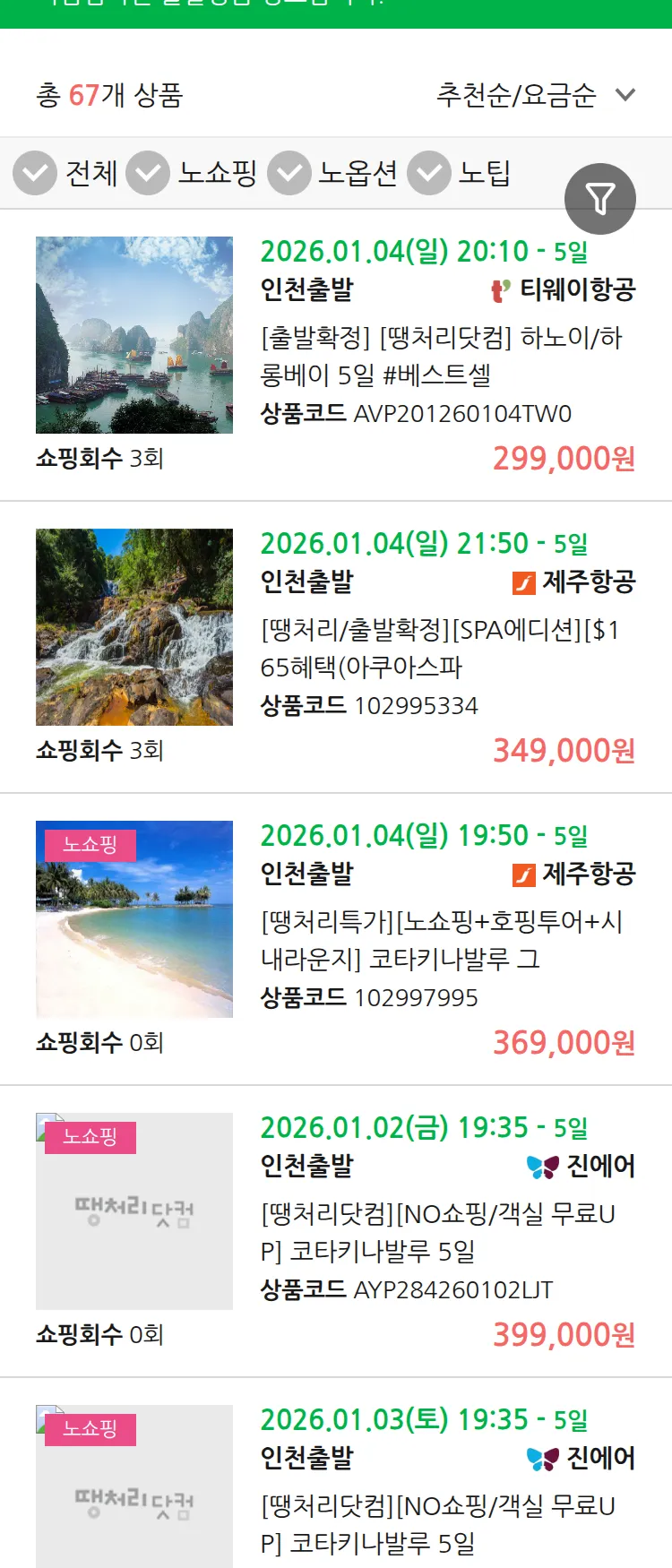Image resolution: width=672 pixels, height=1568 pixels.
Task: Click the 제주항공 logo beside Kota Kinabalu deal
Action: click(523, 874)
